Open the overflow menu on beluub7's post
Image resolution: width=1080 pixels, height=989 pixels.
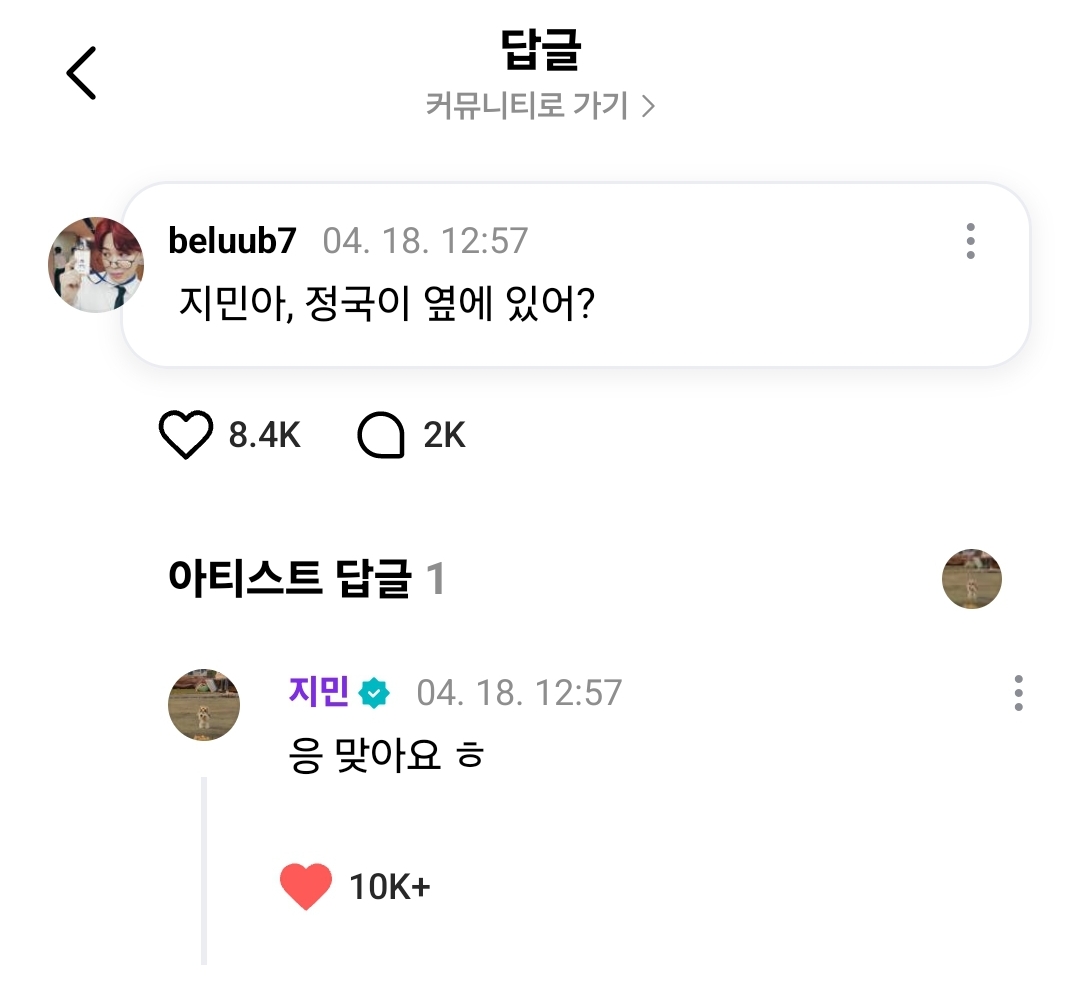coord(970,241)
